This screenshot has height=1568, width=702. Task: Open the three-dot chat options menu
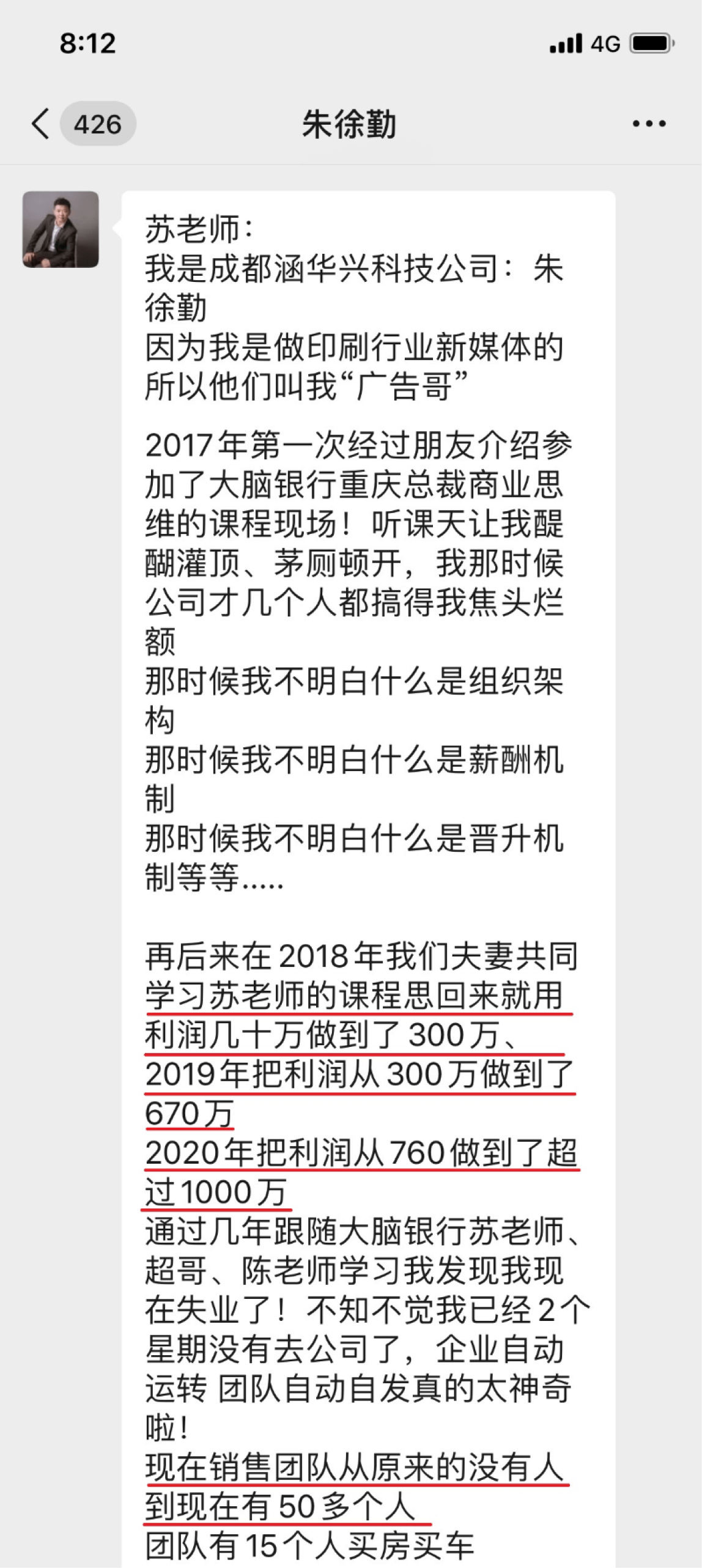[x=649, y=124]
